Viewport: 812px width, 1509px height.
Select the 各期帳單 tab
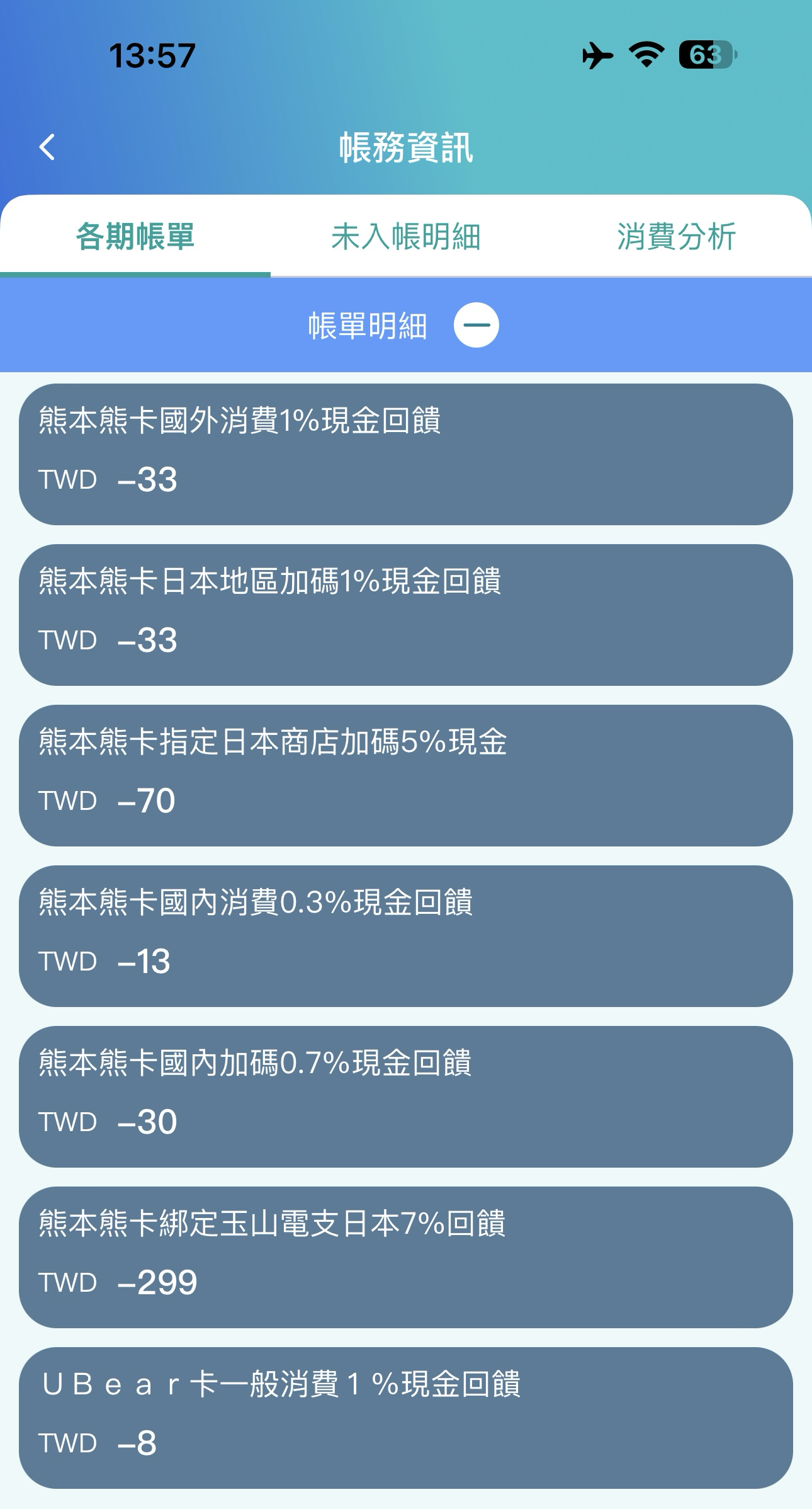click(x=135, y=237)
